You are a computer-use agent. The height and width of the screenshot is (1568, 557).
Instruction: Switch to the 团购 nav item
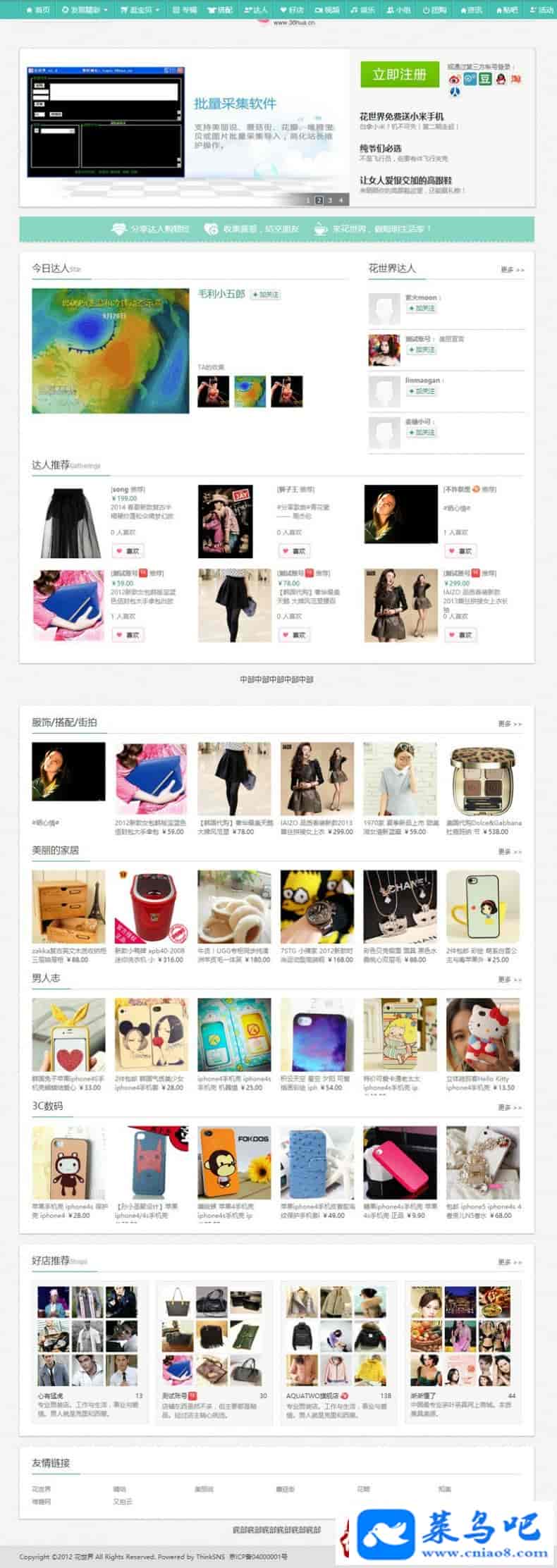point(434,10)
